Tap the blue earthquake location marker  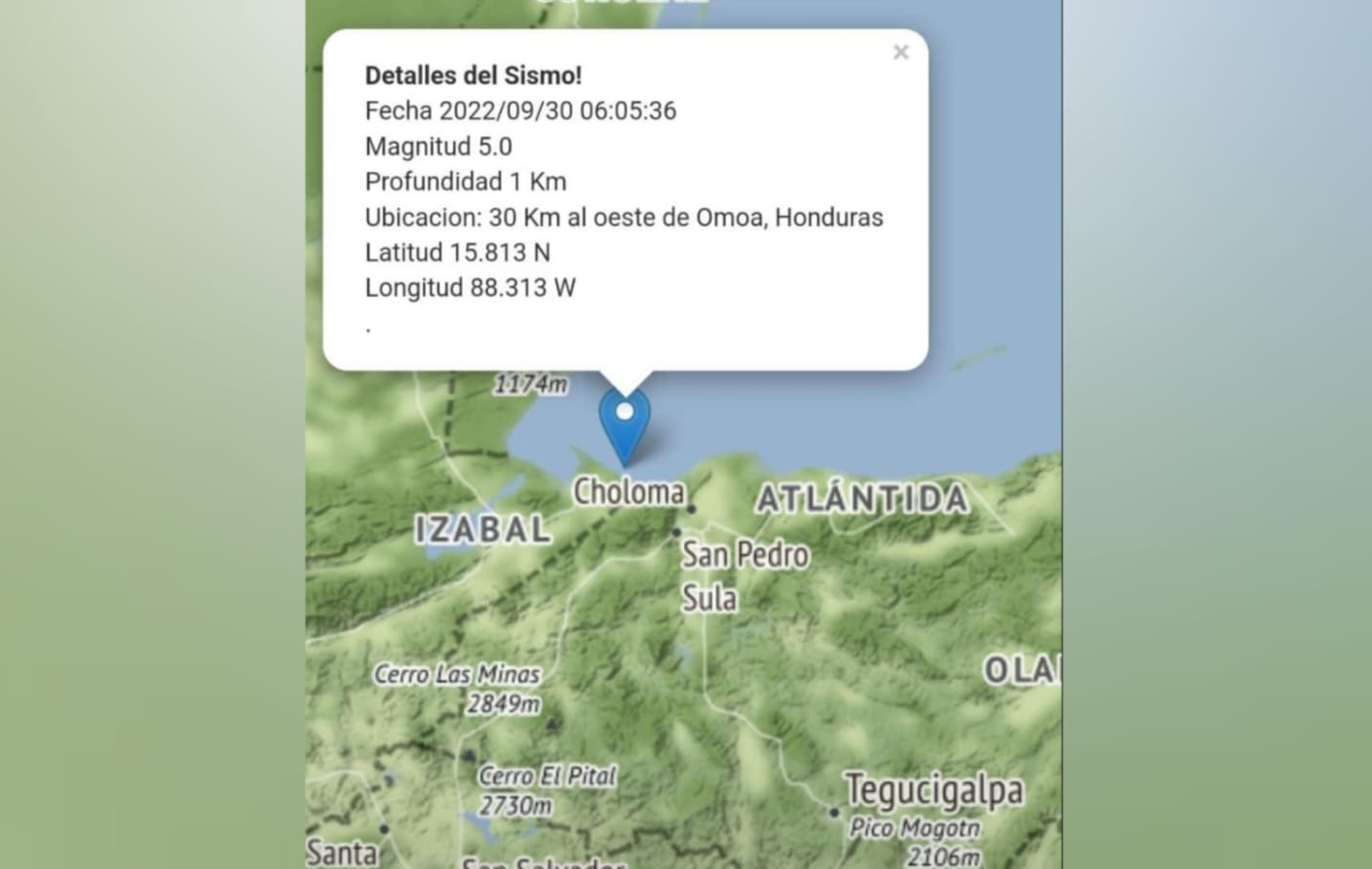click(624, 423)
